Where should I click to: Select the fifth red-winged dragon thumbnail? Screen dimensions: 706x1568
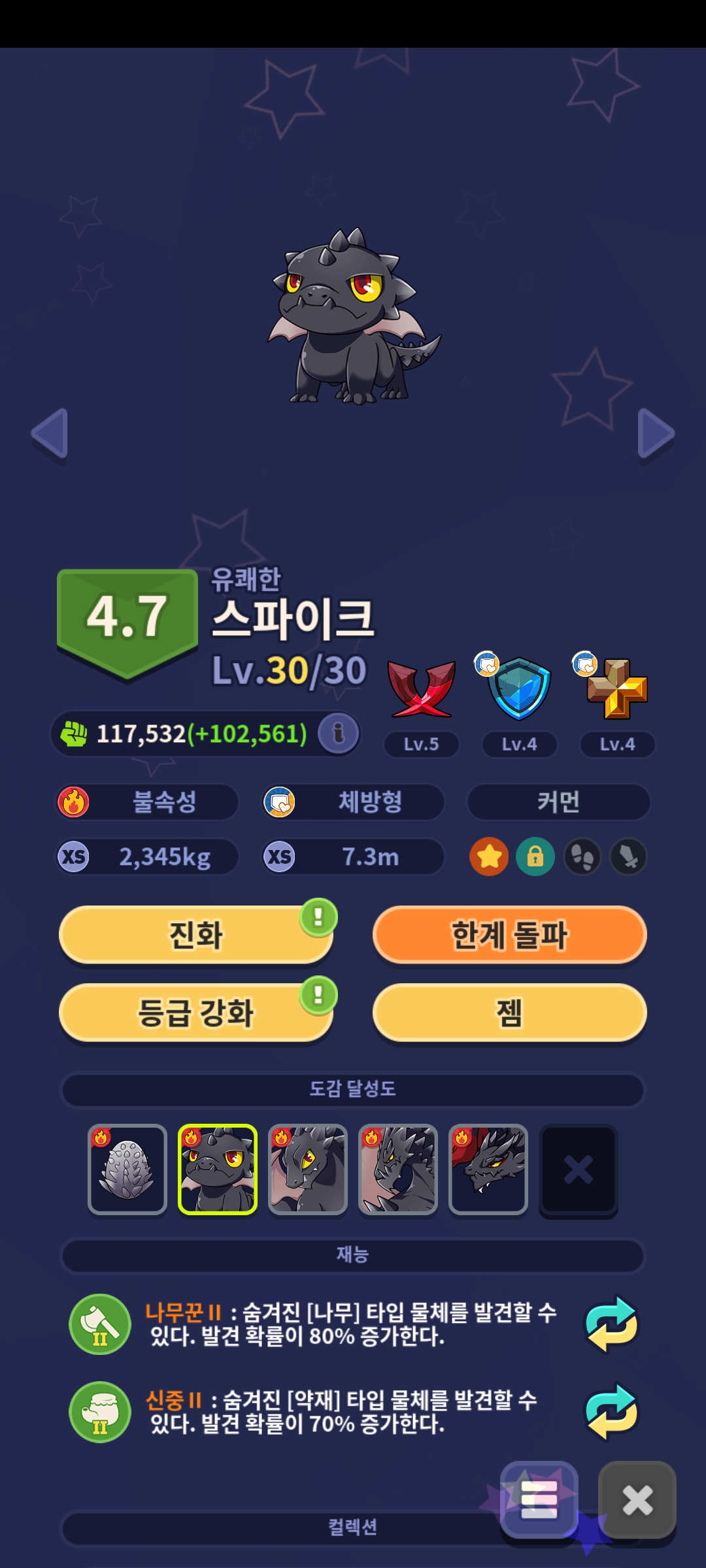click(488, 1169)
